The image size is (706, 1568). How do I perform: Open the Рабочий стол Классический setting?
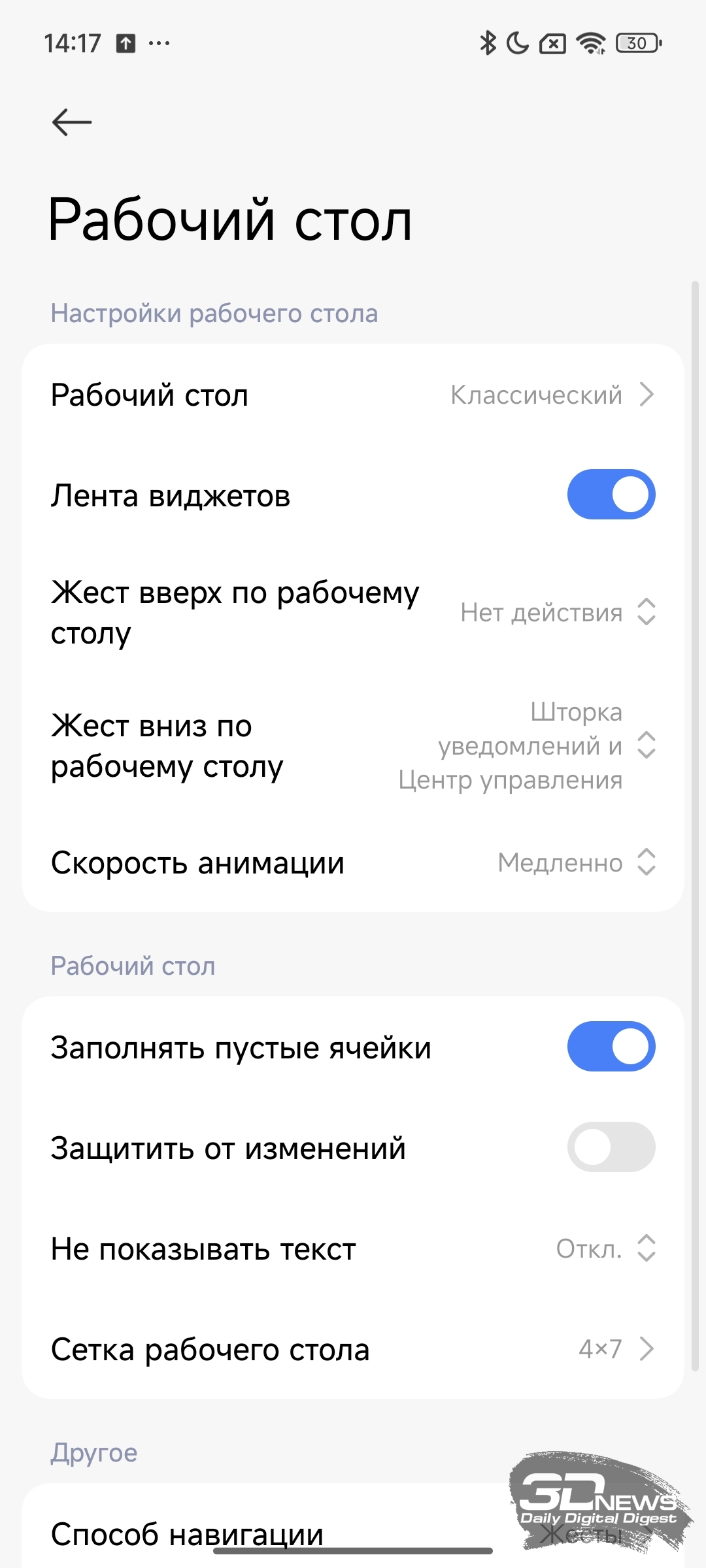[353, 395]
